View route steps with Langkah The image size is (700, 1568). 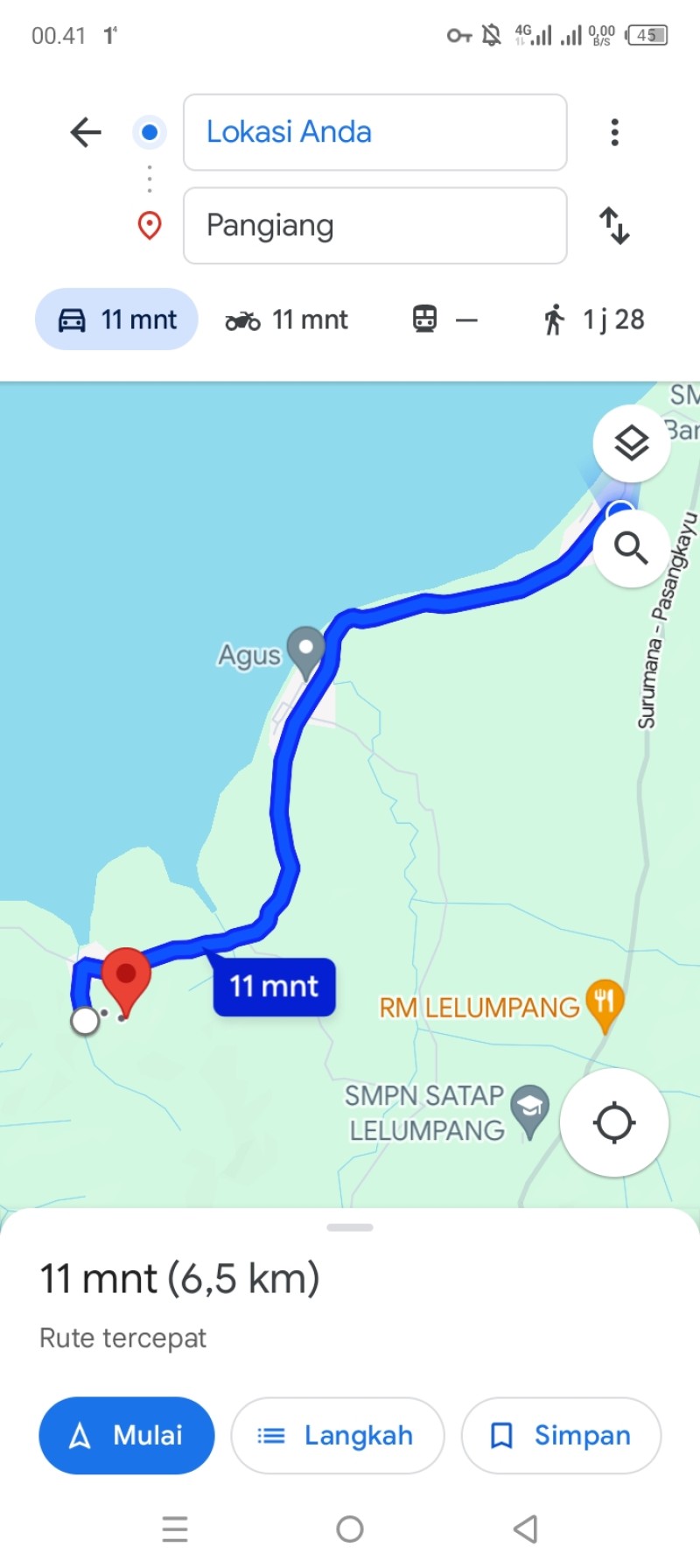pos(338,1436)
